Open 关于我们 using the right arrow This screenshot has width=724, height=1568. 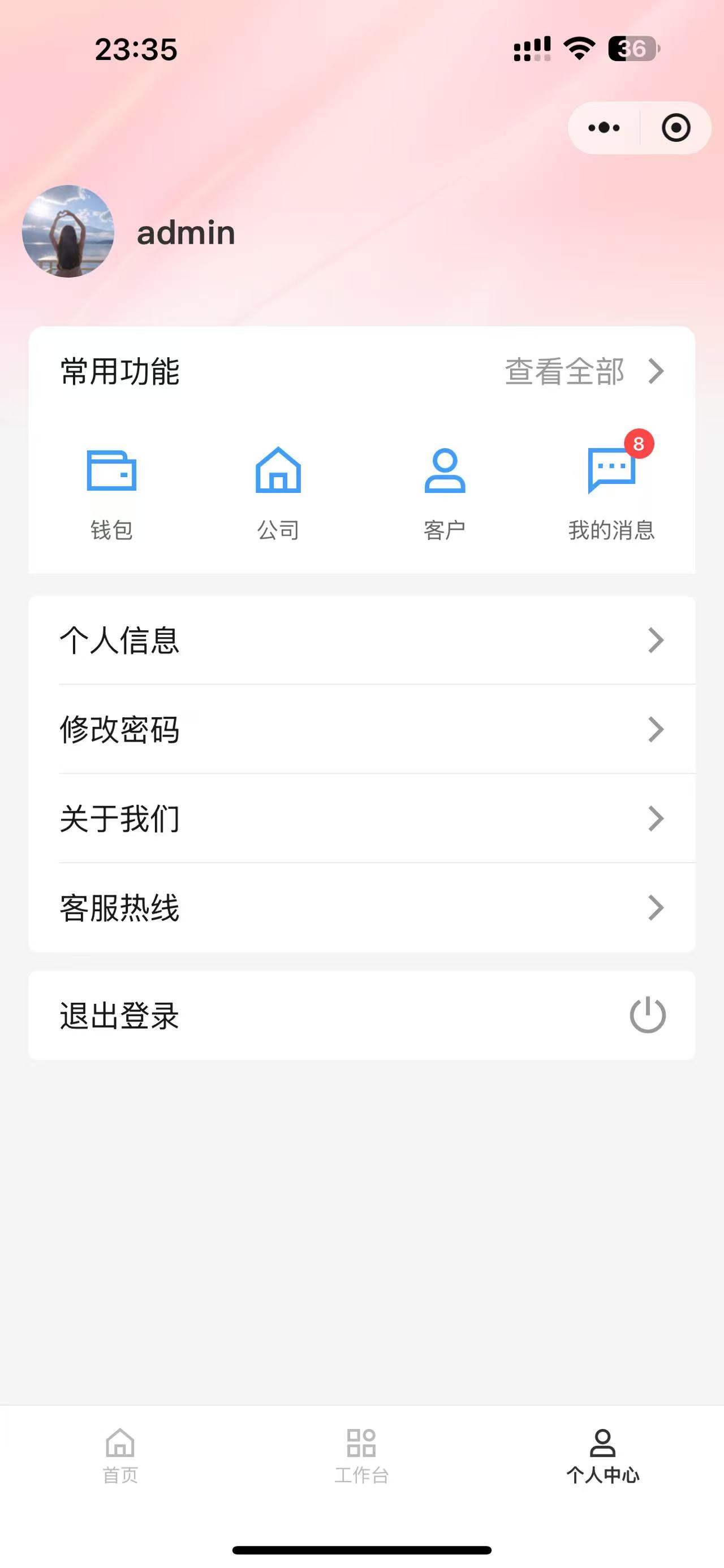click(657, 818)
